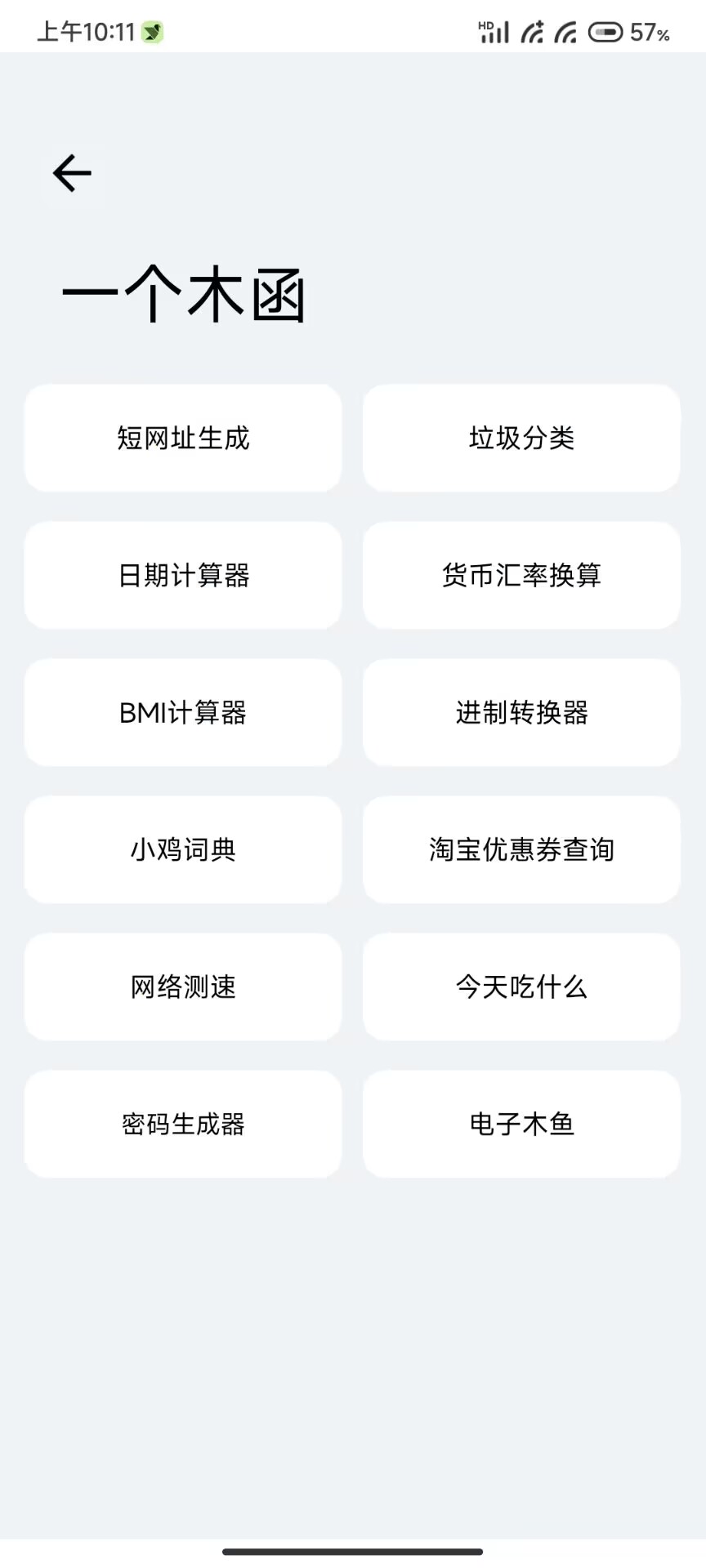
Task: Launch the 日期计算器
Action: pyautogui.click(x=183, y=576)
